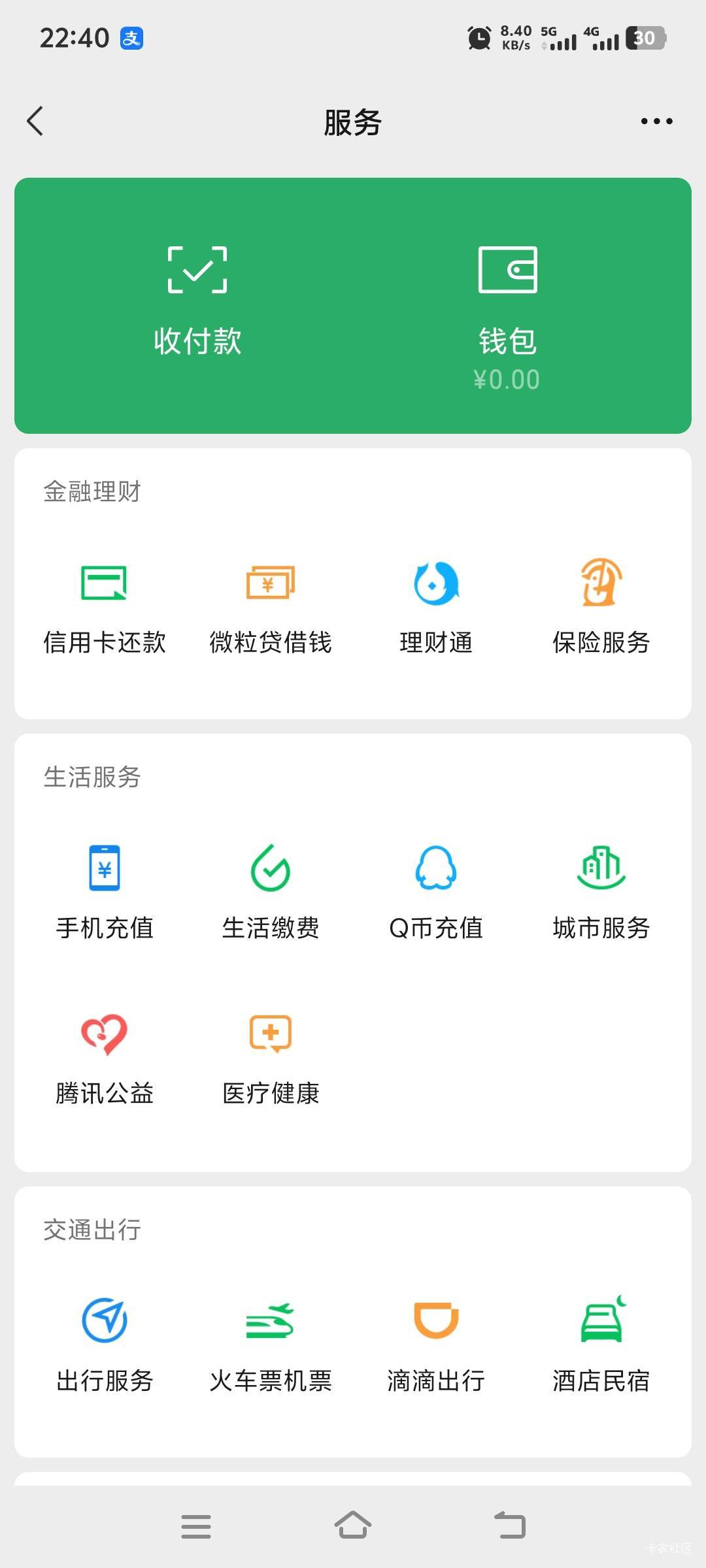This screenshot has height=1568, width=706.
Task: Tap the system home button
Action: pos(353,1526)
